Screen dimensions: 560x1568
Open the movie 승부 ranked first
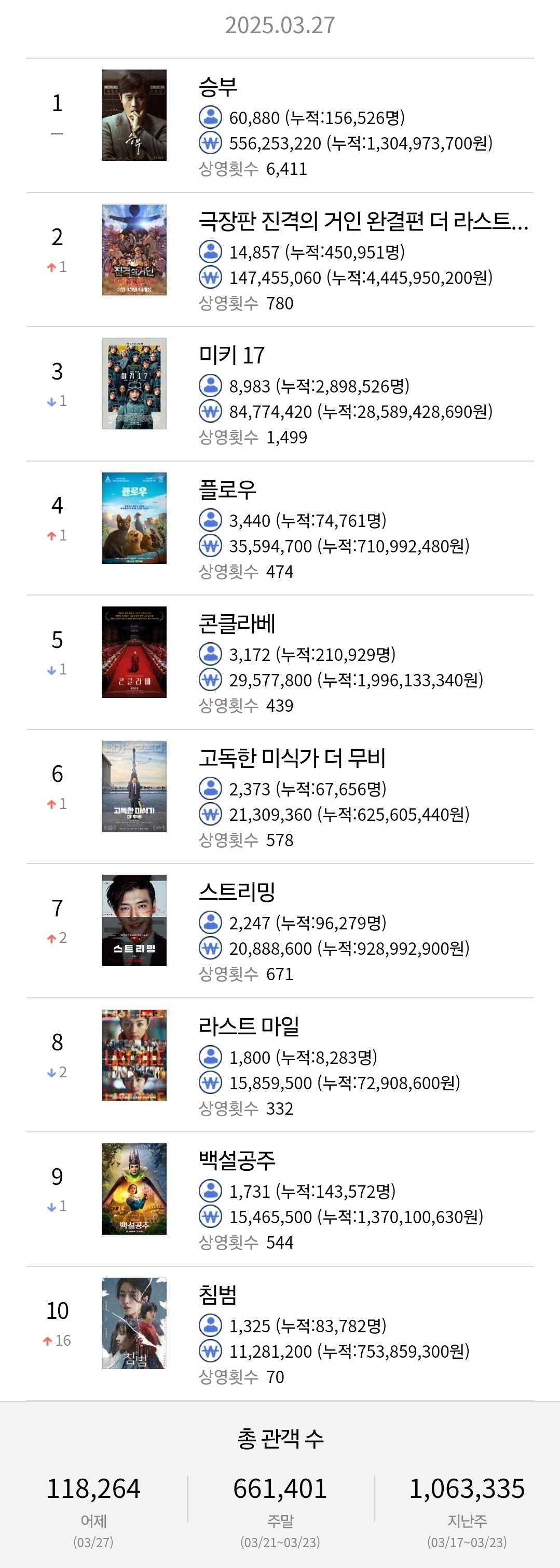pos(280,126)
